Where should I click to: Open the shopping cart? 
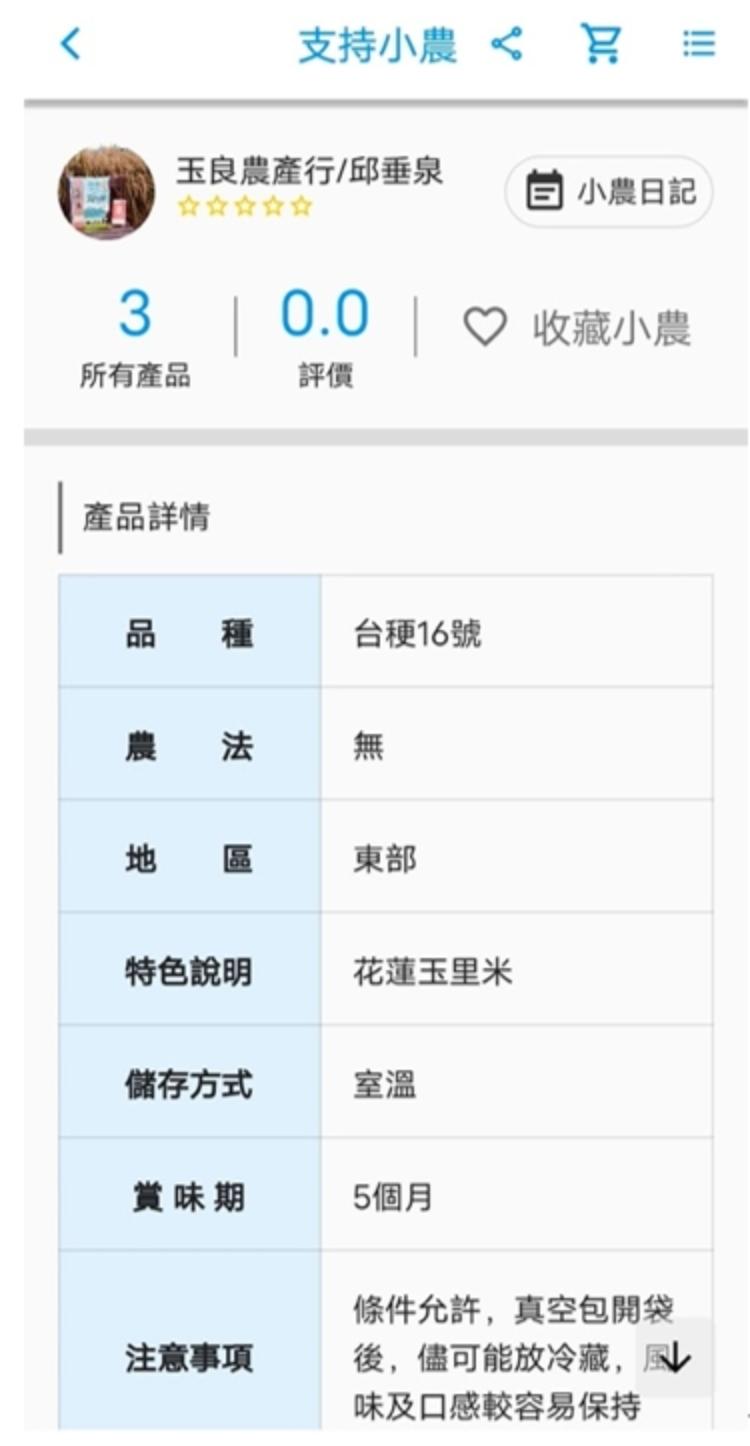coord(601,44)
